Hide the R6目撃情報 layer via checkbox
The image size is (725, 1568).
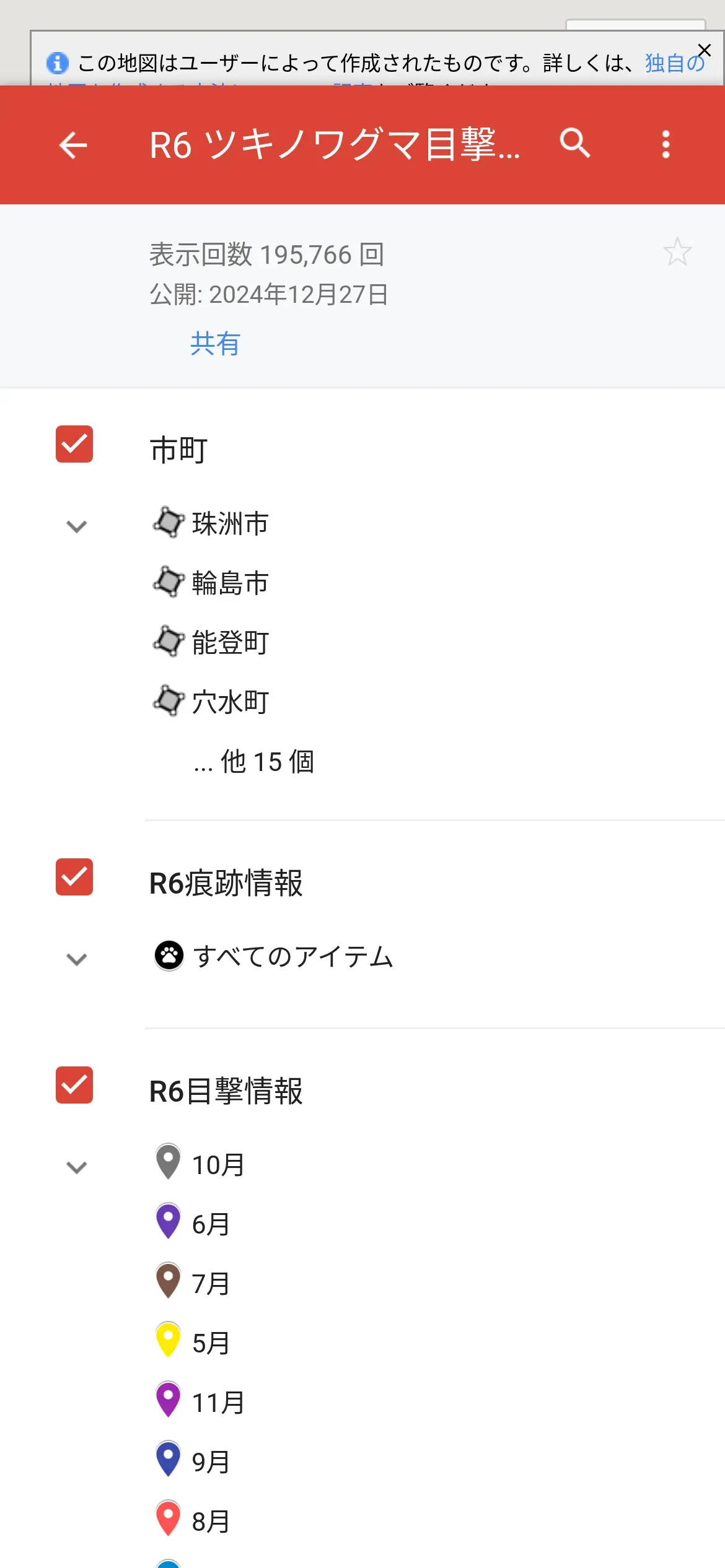(74, 1085)
